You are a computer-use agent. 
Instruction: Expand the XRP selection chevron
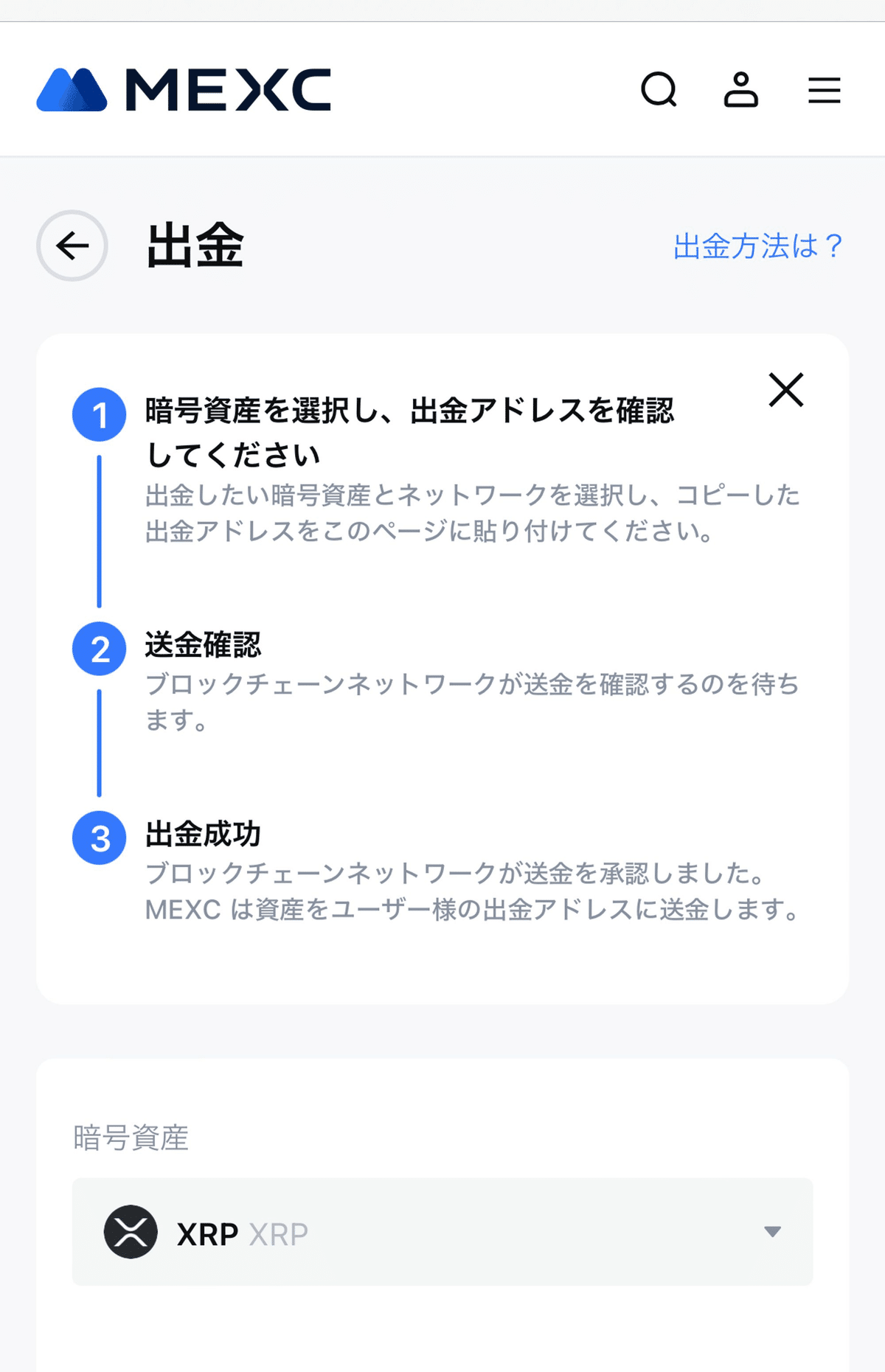pyautogui.click(x=771, y=1231)
